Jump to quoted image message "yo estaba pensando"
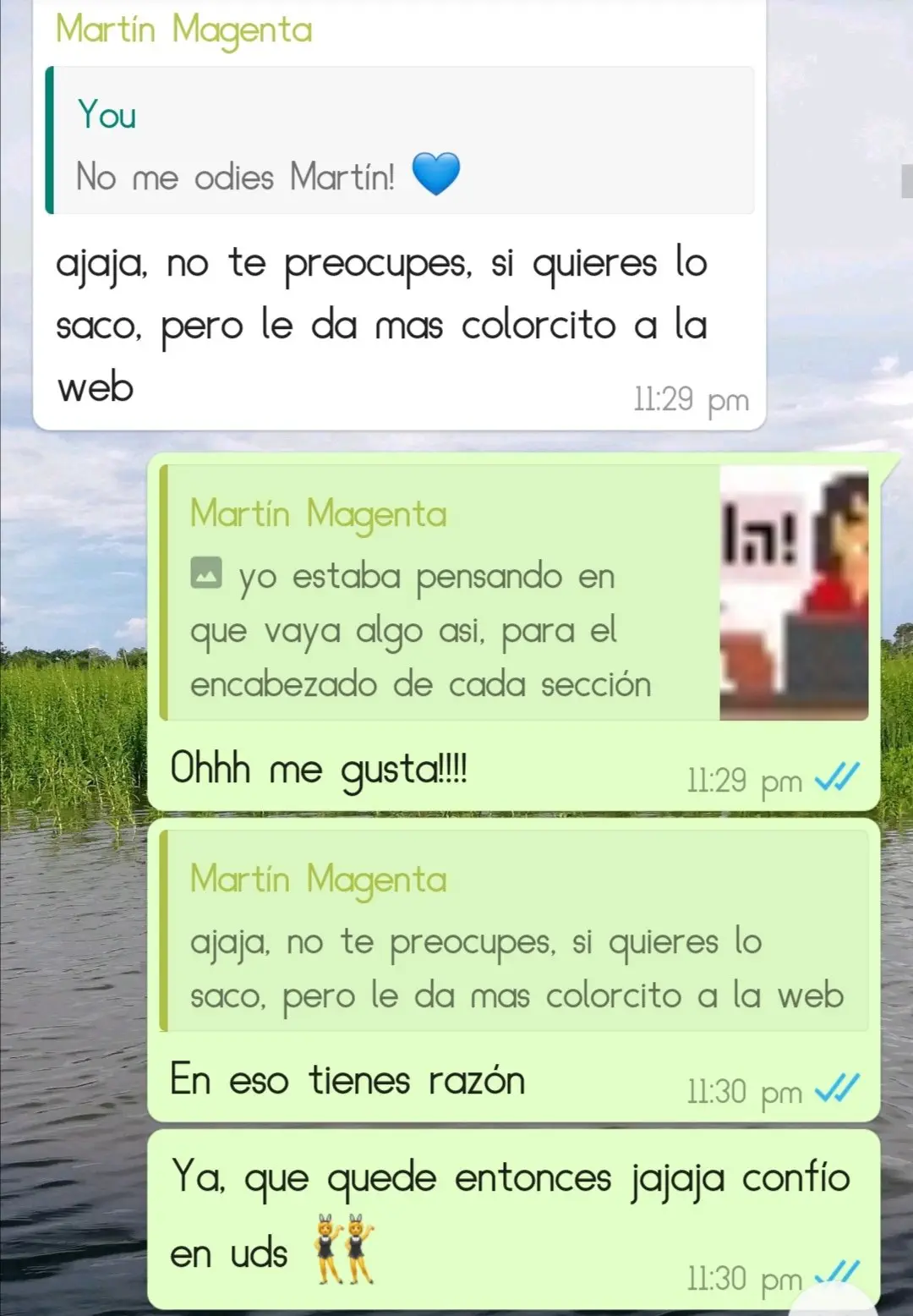This screenshot has width=913, height=1316. (440, 594)
